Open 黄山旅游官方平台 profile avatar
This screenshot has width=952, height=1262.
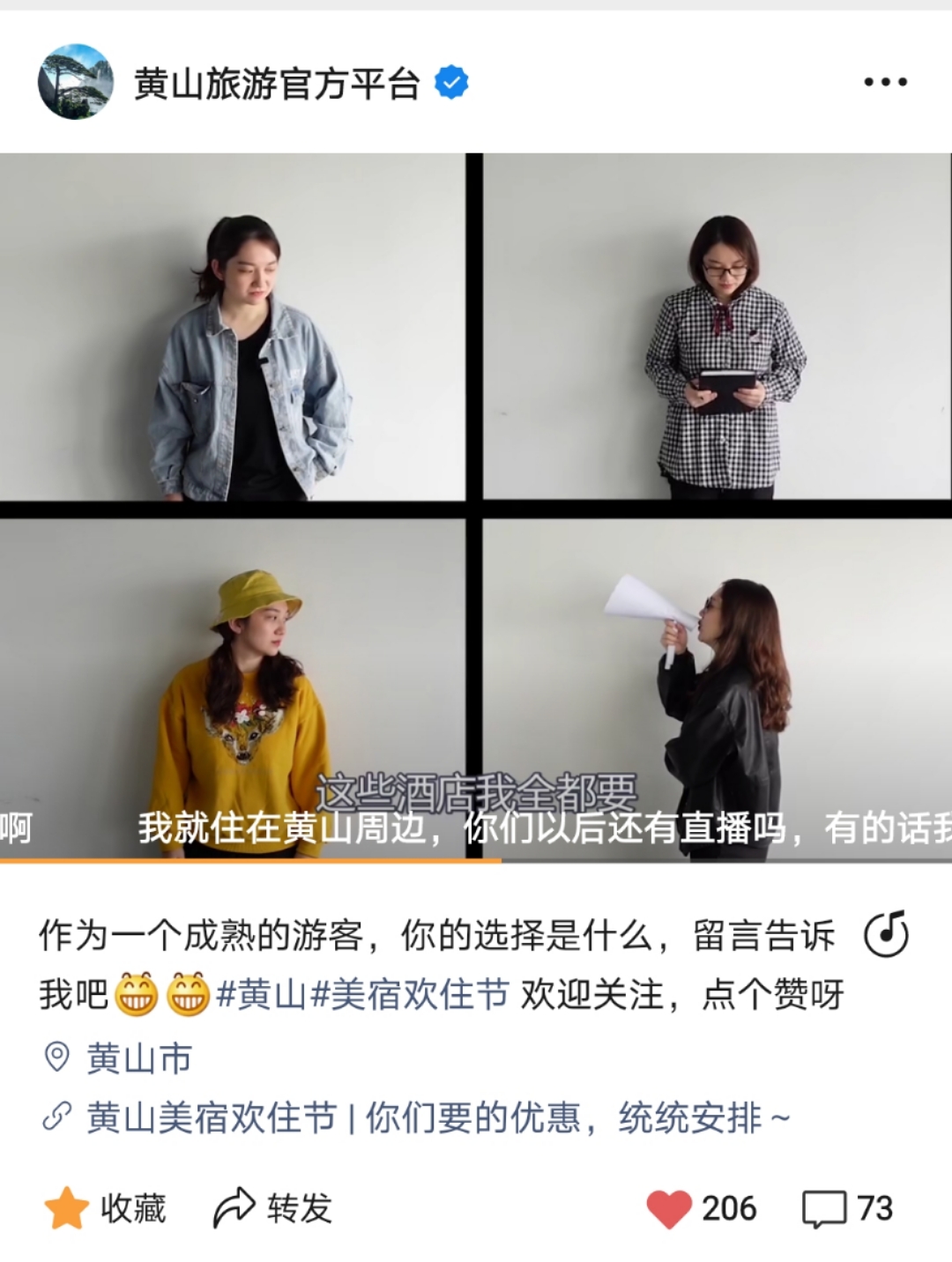[76, 82]
